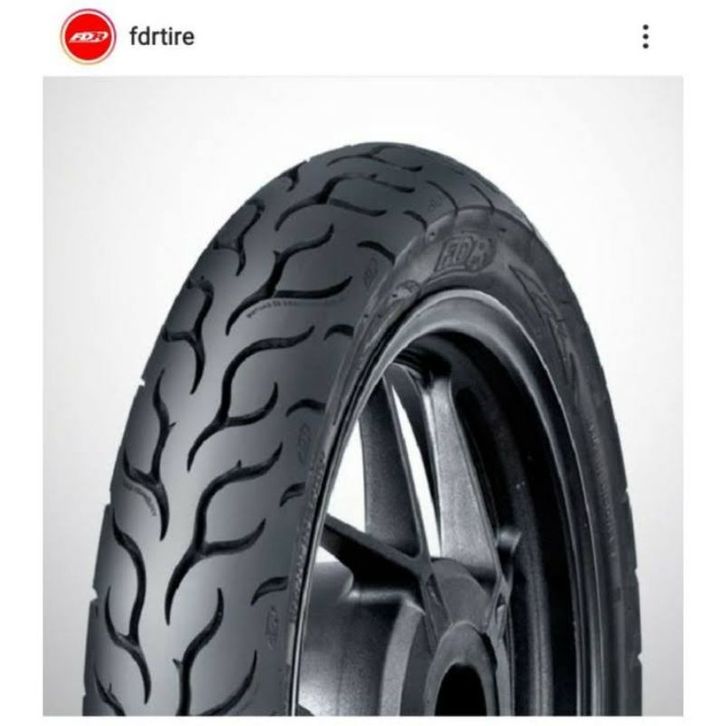Open the post's three-dot overflow menu
Image resolution: width=726 pixels, height=726 pixels.
tap(646, 38)
